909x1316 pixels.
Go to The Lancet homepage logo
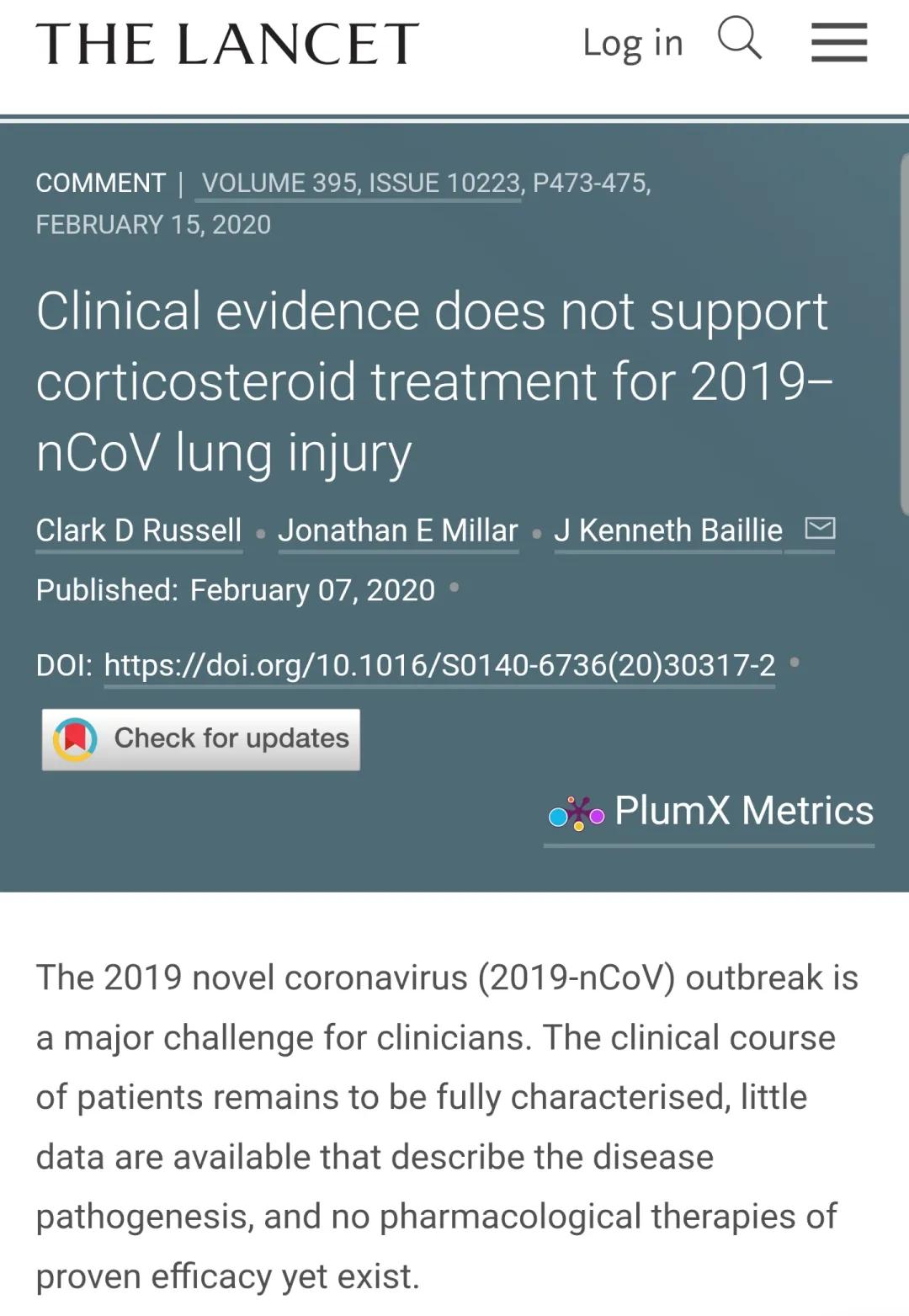(x=227, y=44)
